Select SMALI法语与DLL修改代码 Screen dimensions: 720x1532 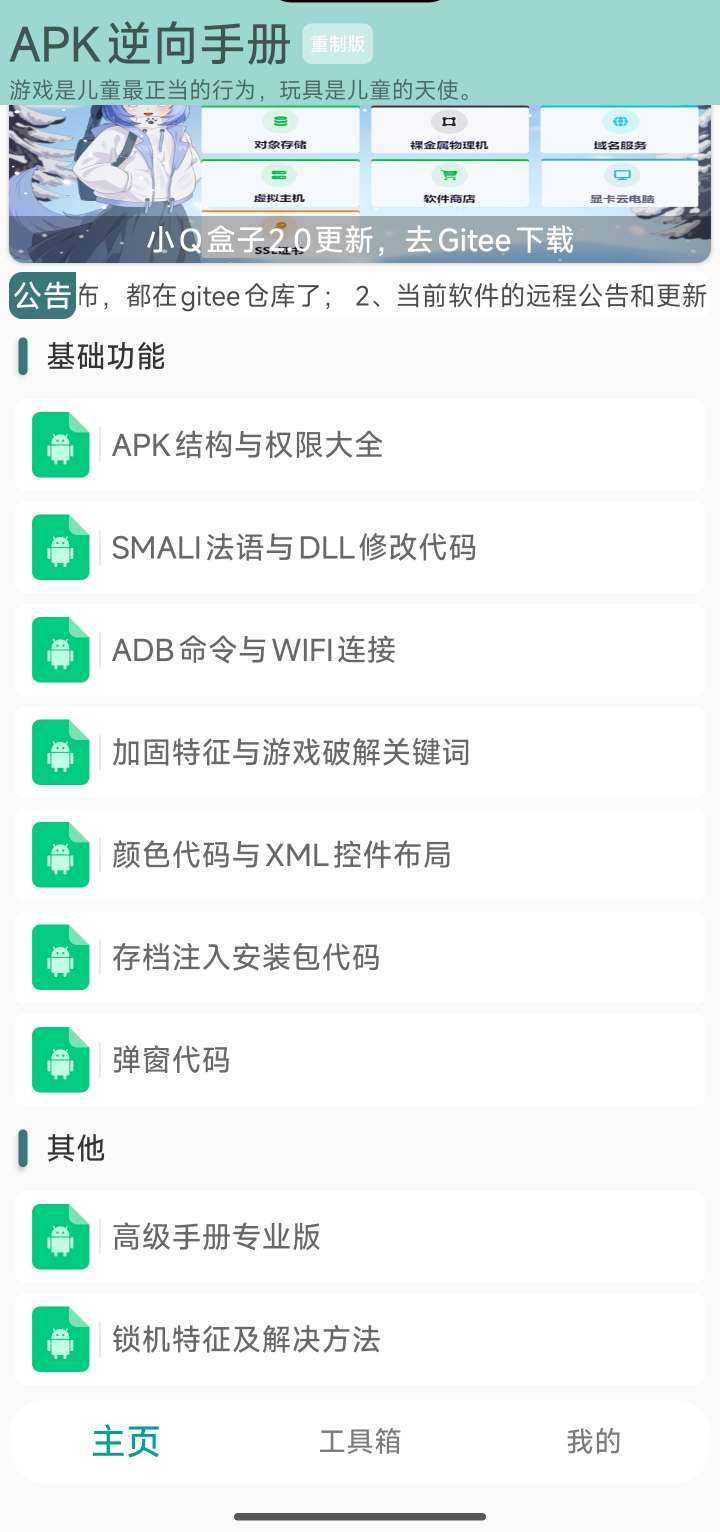click(x=360, y=548)
